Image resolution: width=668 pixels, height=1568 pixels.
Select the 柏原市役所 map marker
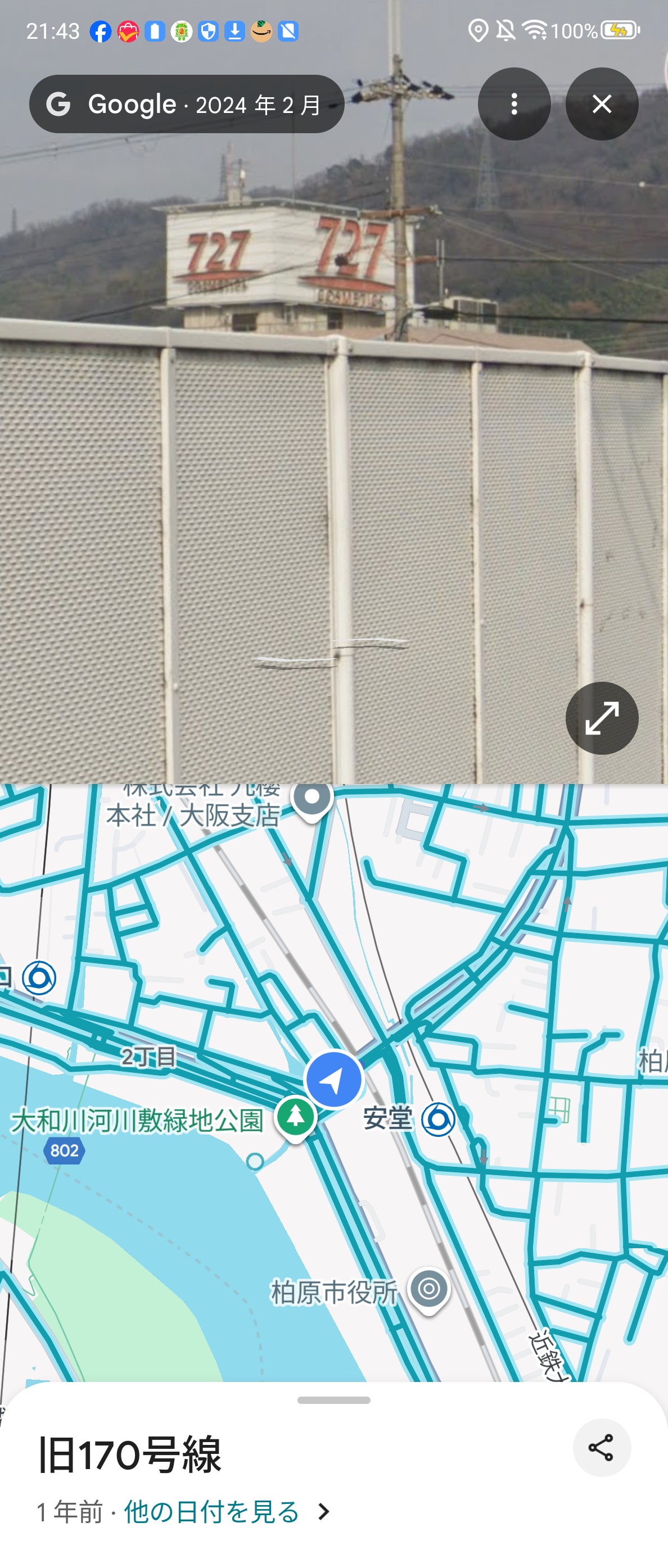point(428,1289)
